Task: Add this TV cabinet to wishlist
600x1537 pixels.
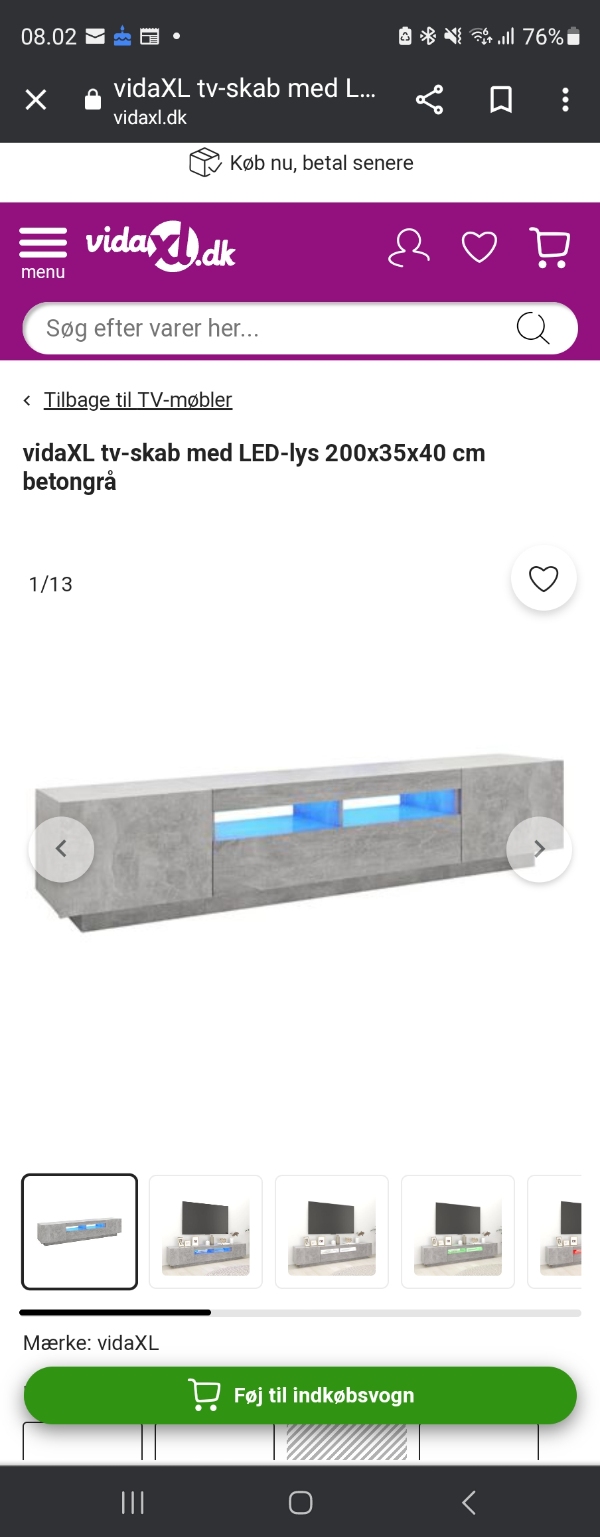Action: pyautogui.click(x=543, y=579)
